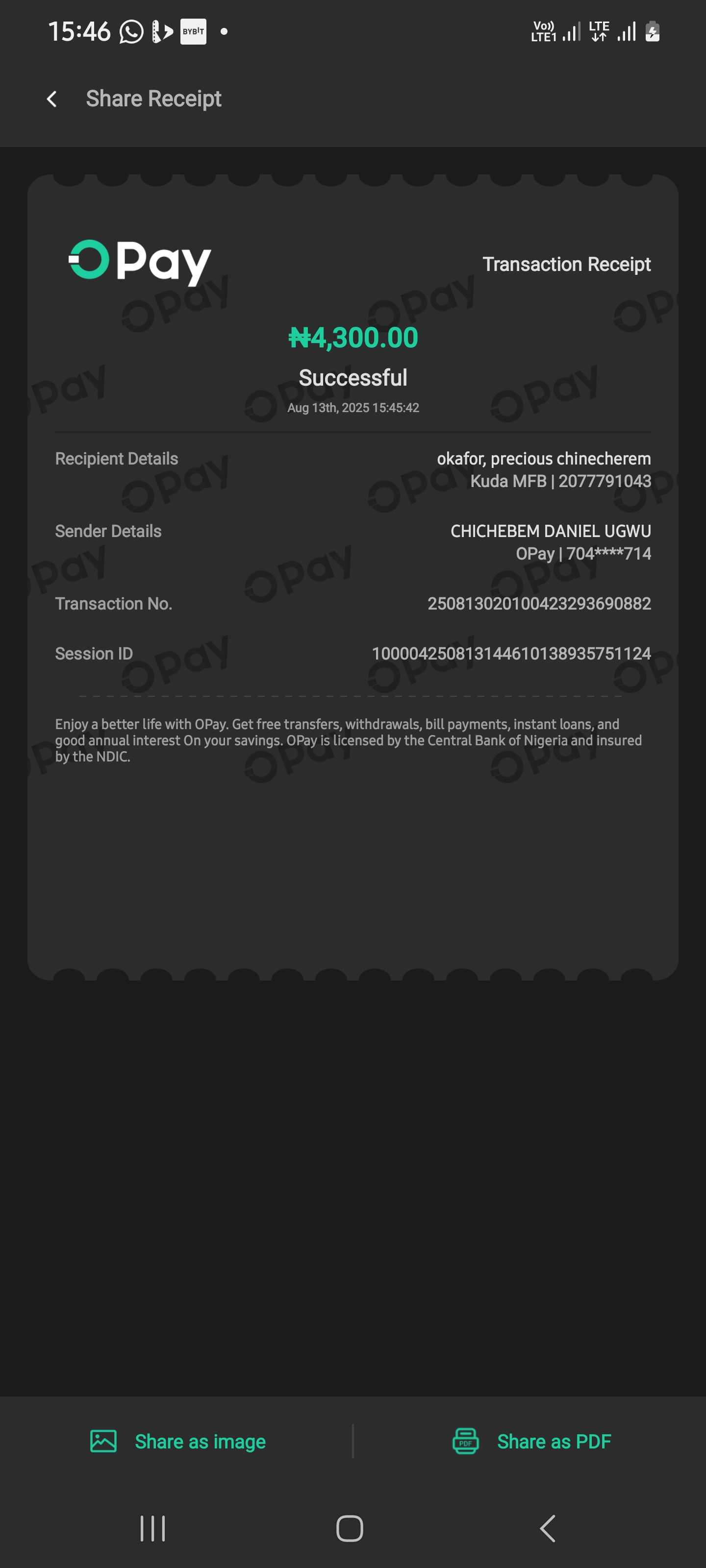Go to the home screen

pyautogui.click(x=350, y=1528)
